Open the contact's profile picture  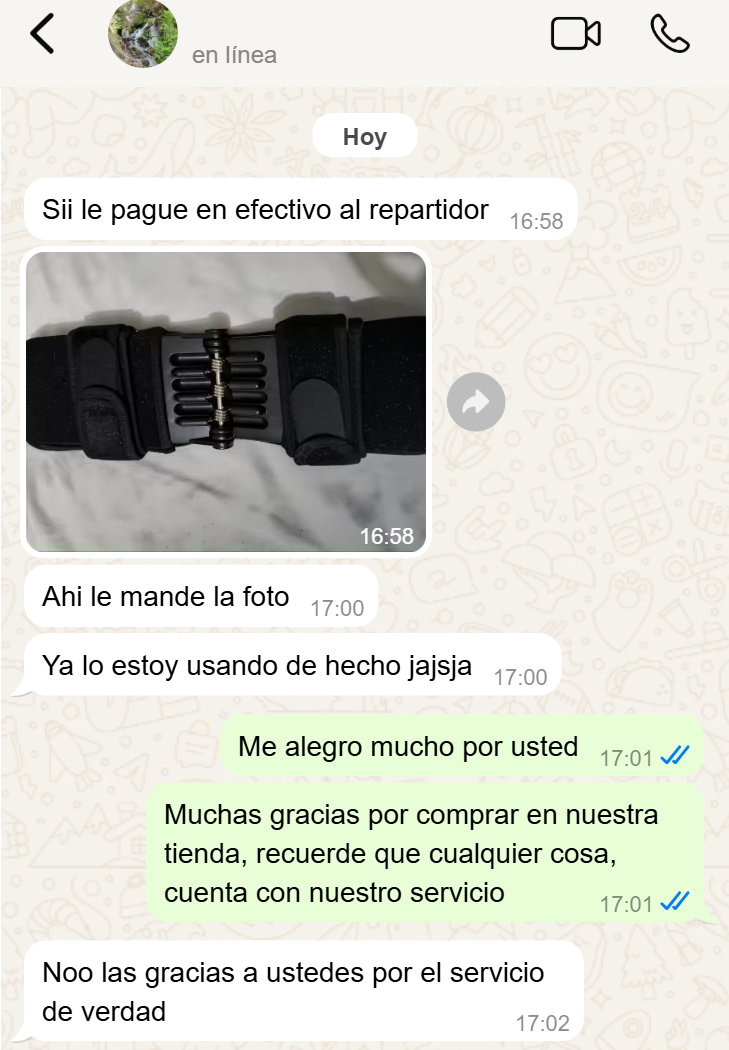[x=143, y=34]
